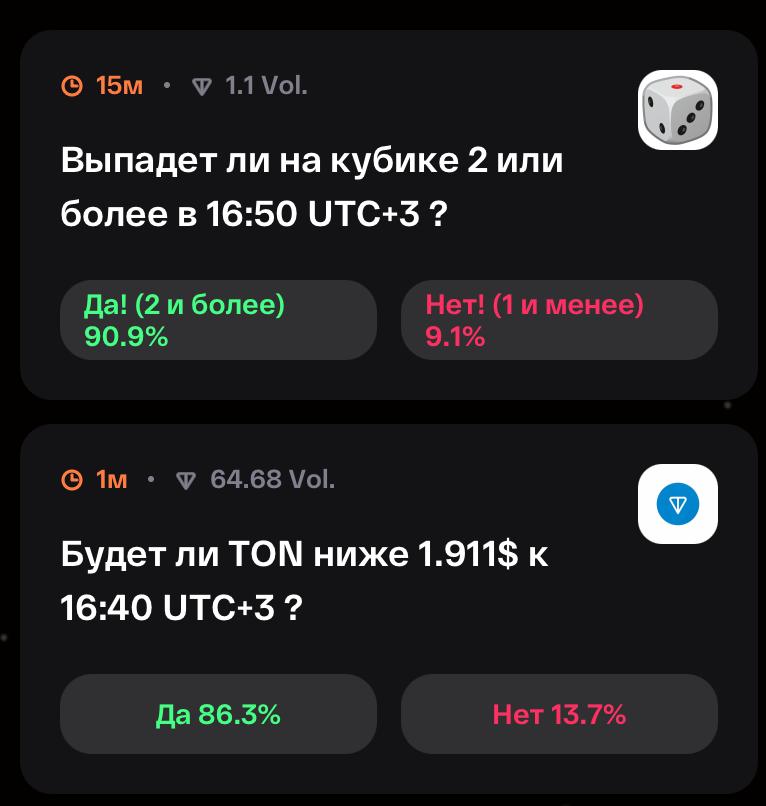
Task: Click the pink 13.7% percentage text
Action: 584,714
